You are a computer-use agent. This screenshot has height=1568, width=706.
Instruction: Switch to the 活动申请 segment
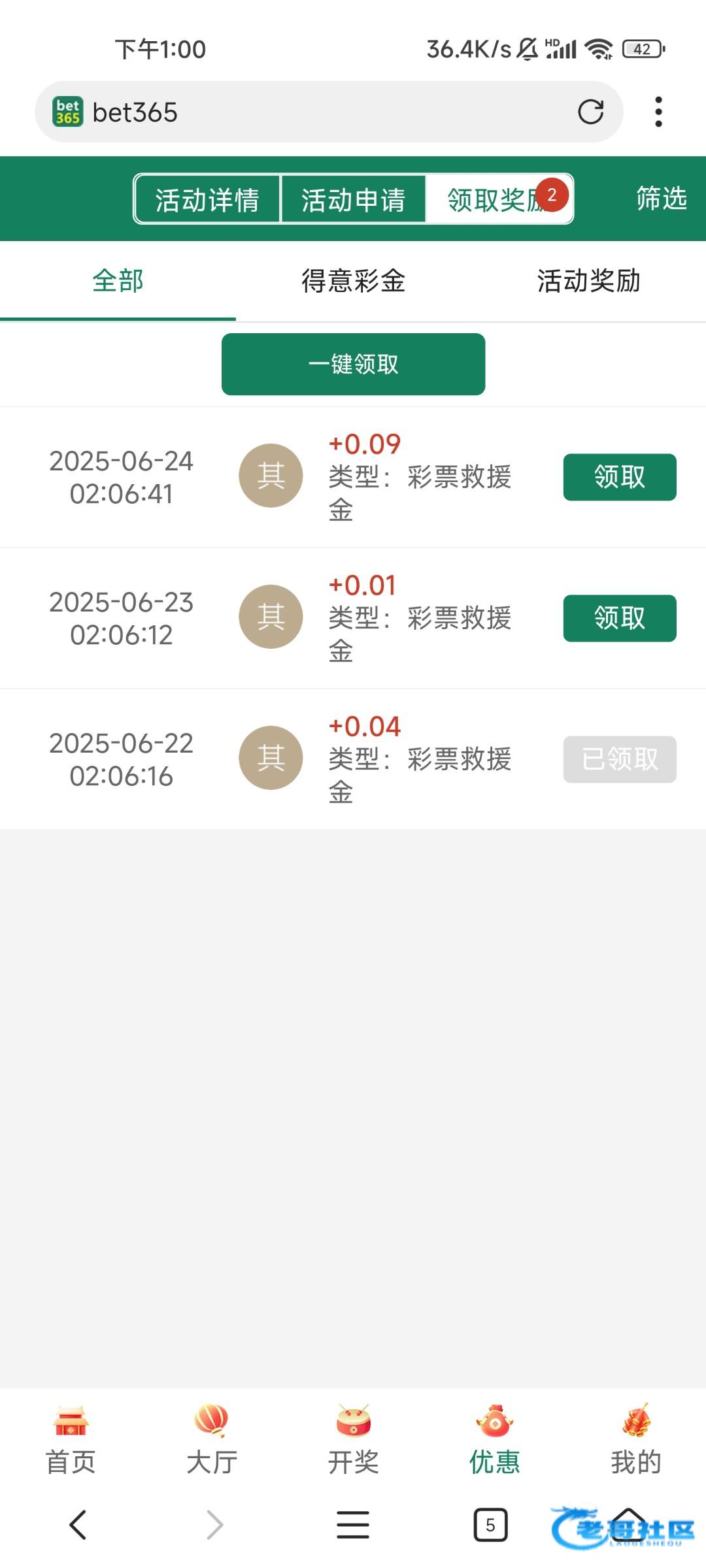tap(353, 199)
